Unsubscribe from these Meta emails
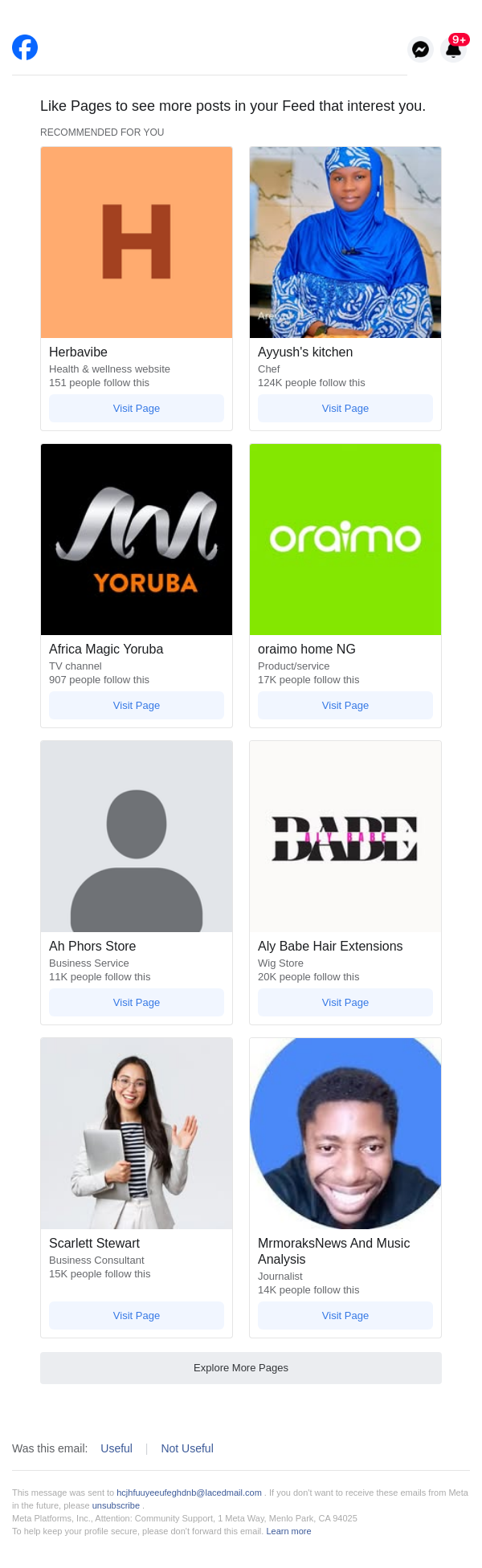The width and height of the screenshot is (482, 1568). click(x=116, y=1505)
